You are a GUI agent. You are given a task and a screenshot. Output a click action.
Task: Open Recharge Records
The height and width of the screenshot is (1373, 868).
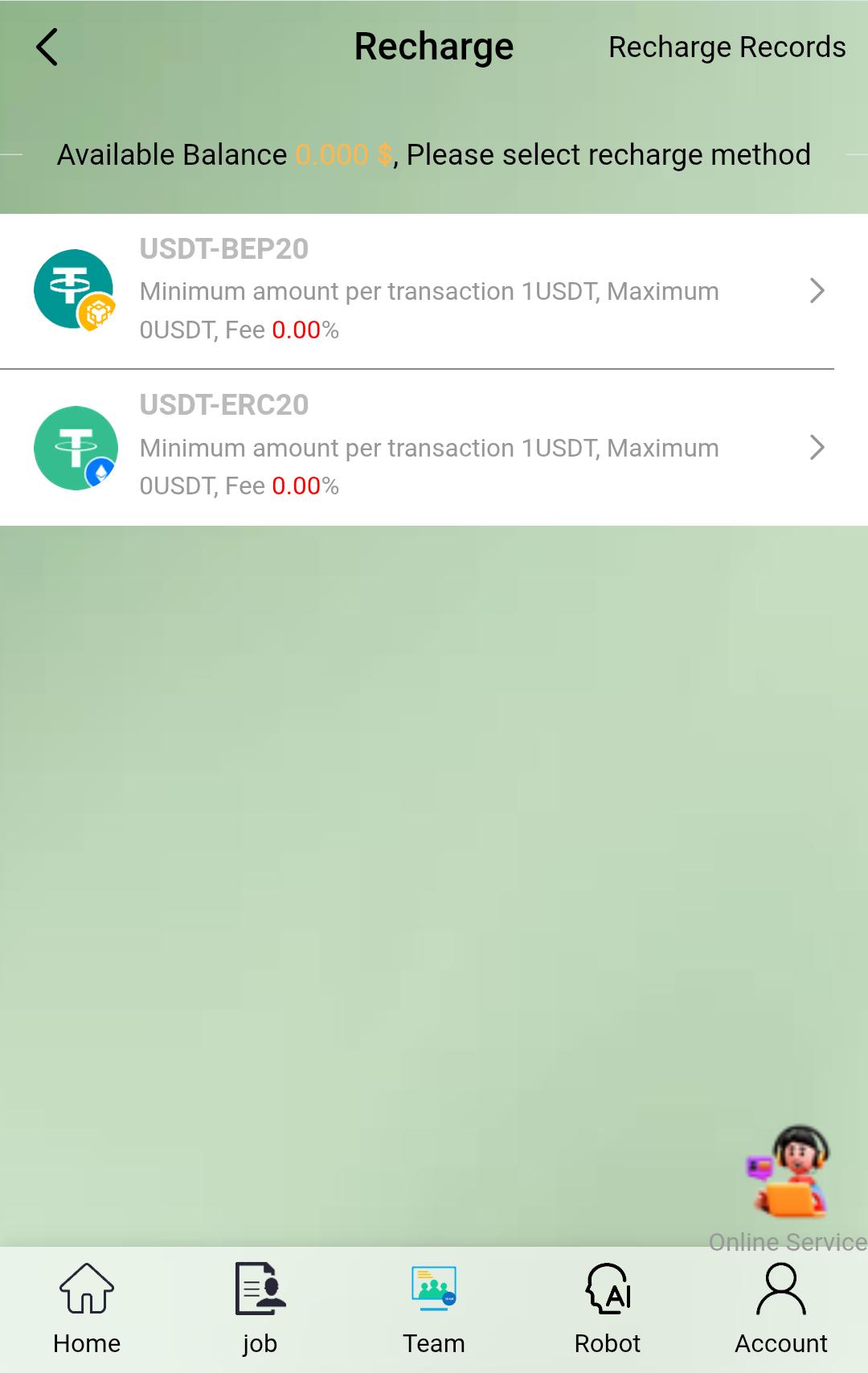(x=727, y=48)
